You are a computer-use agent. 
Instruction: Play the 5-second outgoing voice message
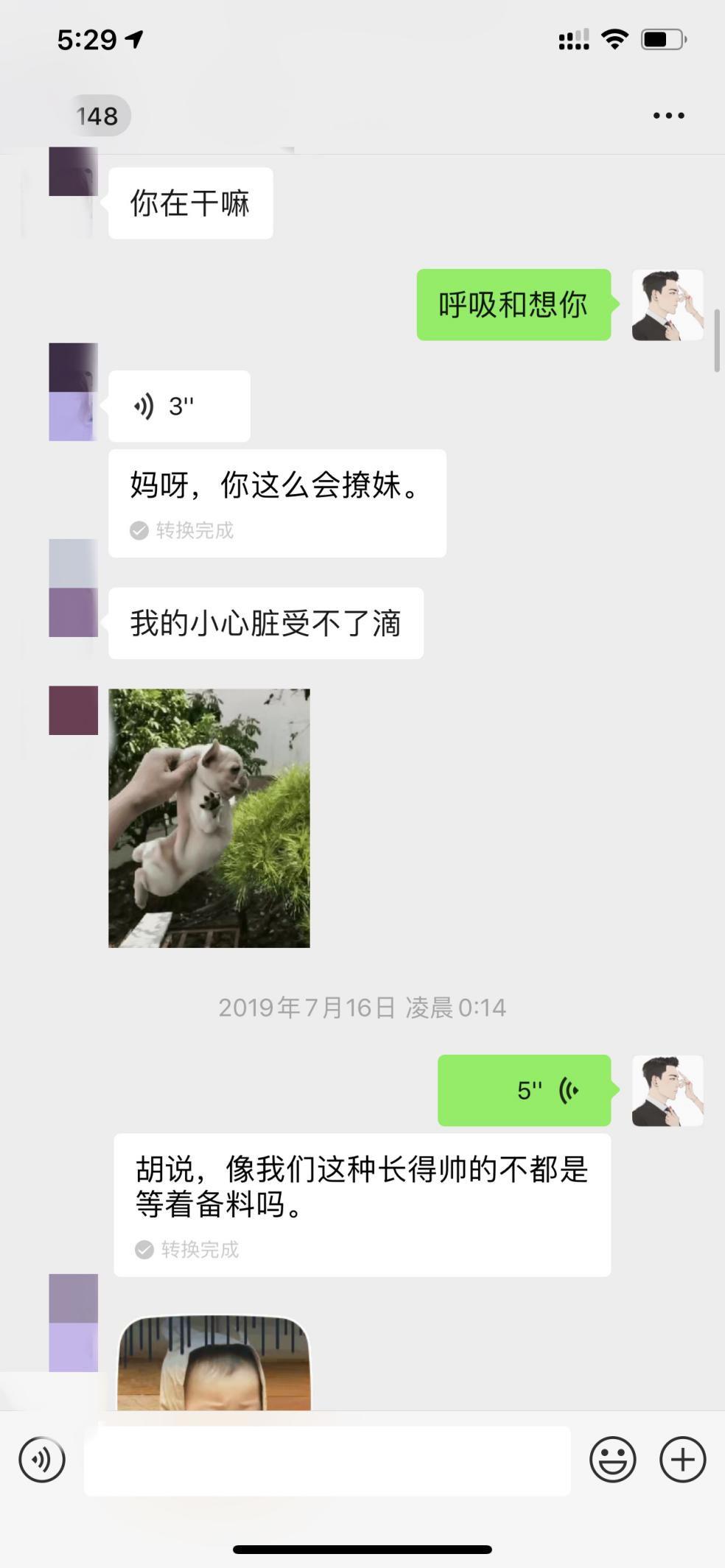pos(524,1091)
